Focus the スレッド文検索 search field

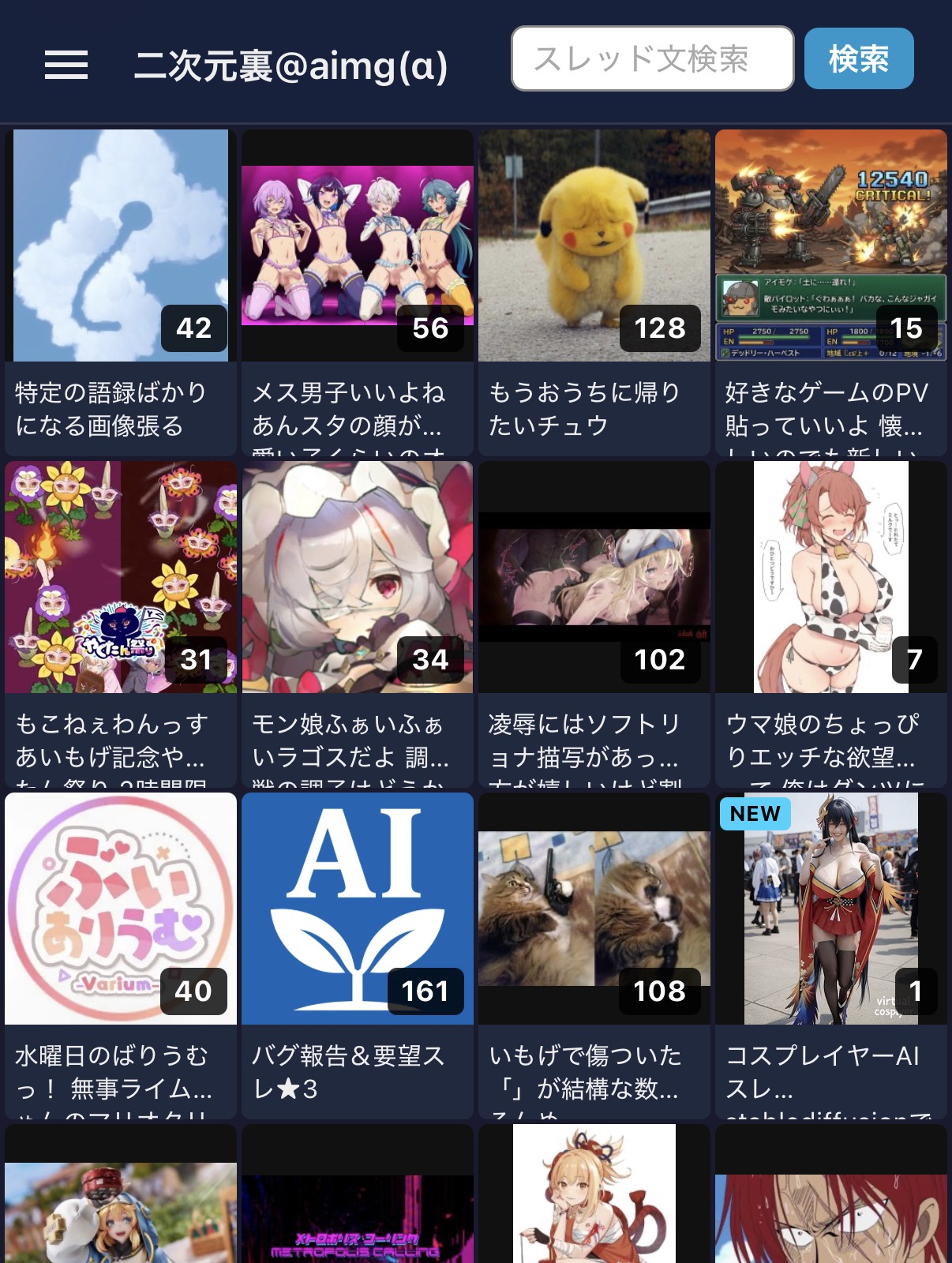tap(652, 58)
